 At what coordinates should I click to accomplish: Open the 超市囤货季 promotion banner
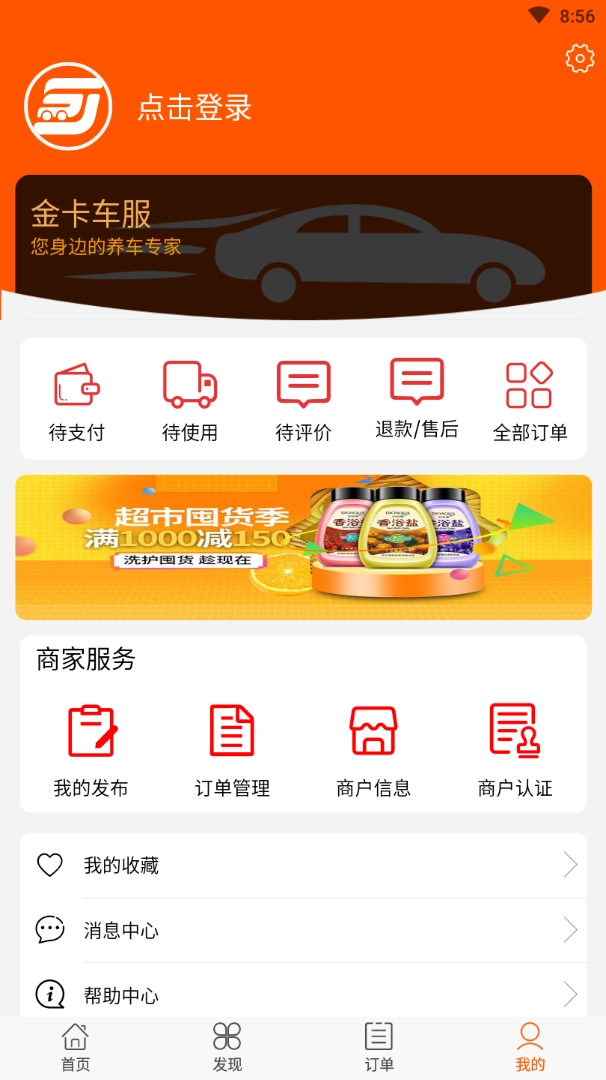[303, 547]
